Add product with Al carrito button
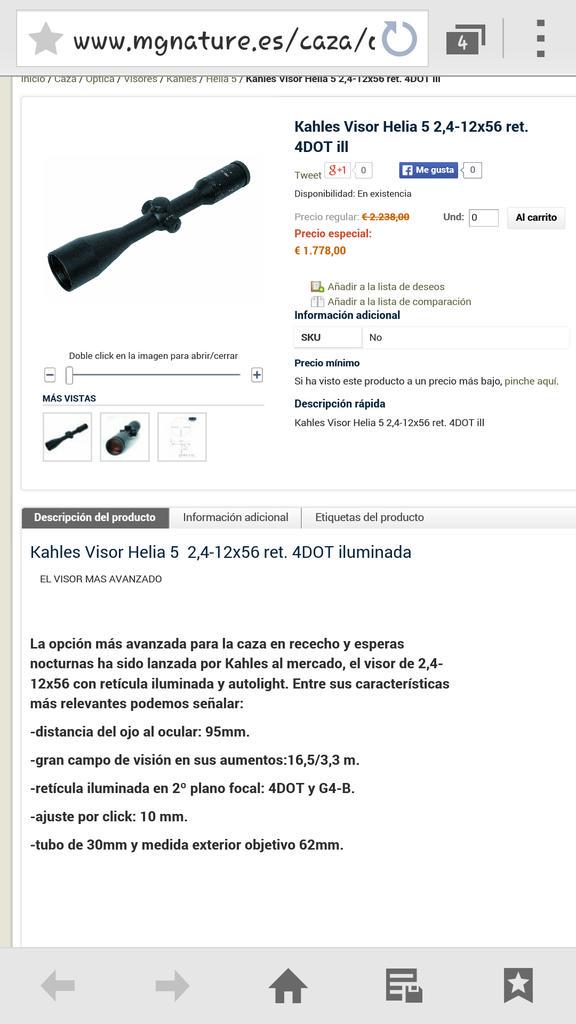 coord(536,217)
